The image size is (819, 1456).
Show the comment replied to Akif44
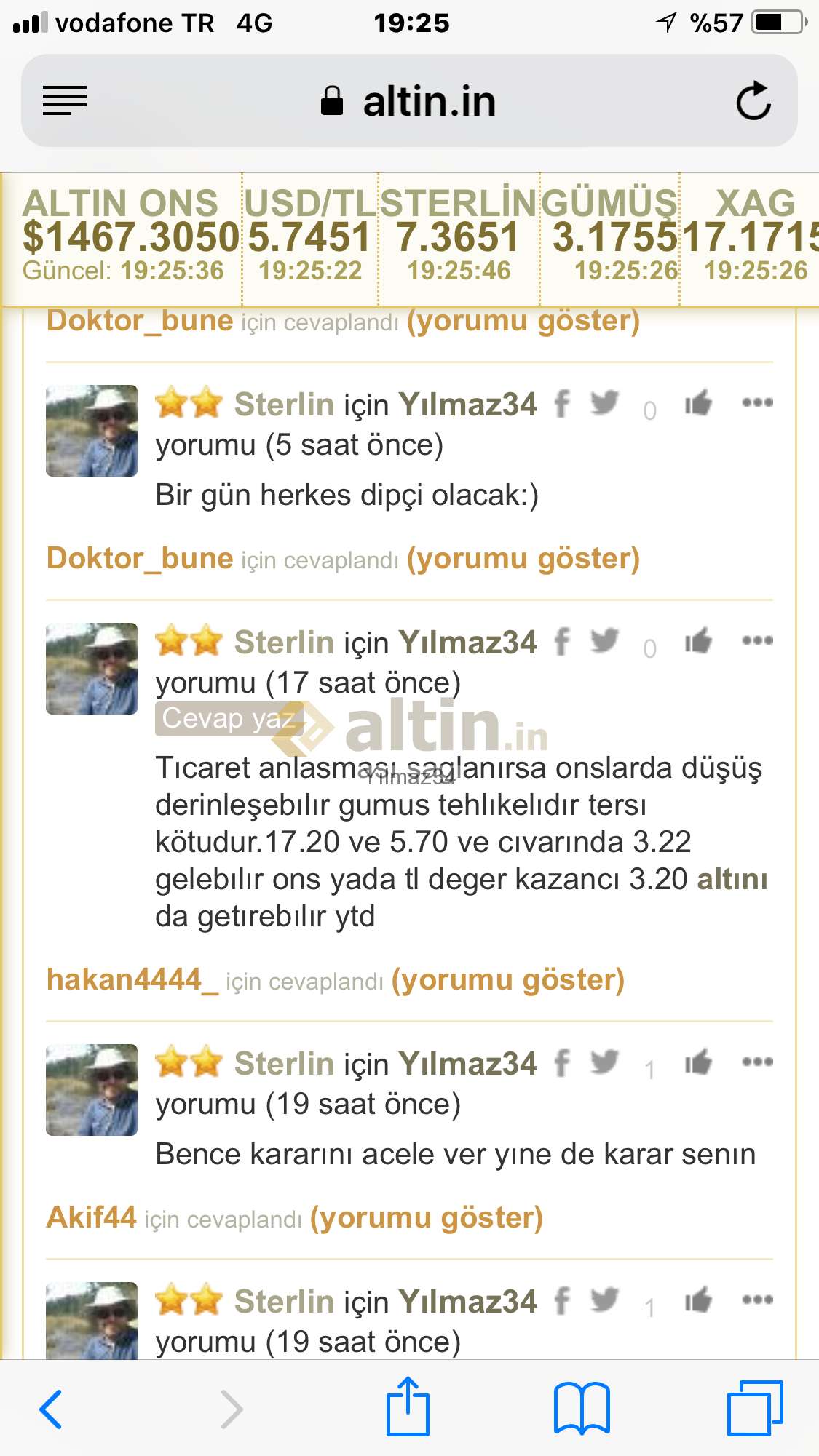pyautogui.click(x=427, y=1218)
